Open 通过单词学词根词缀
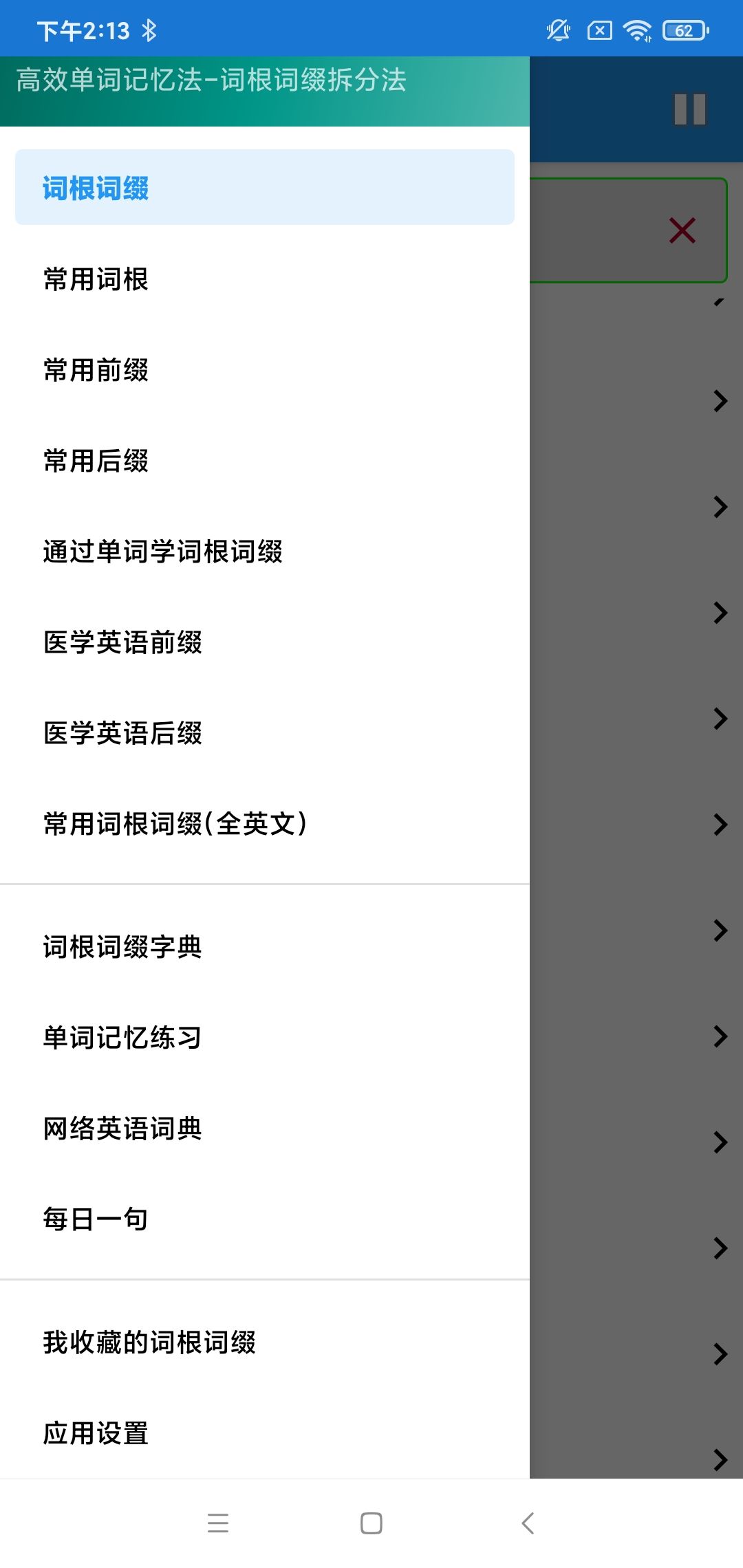743x1568 pixels. click(x=265, y=552)
